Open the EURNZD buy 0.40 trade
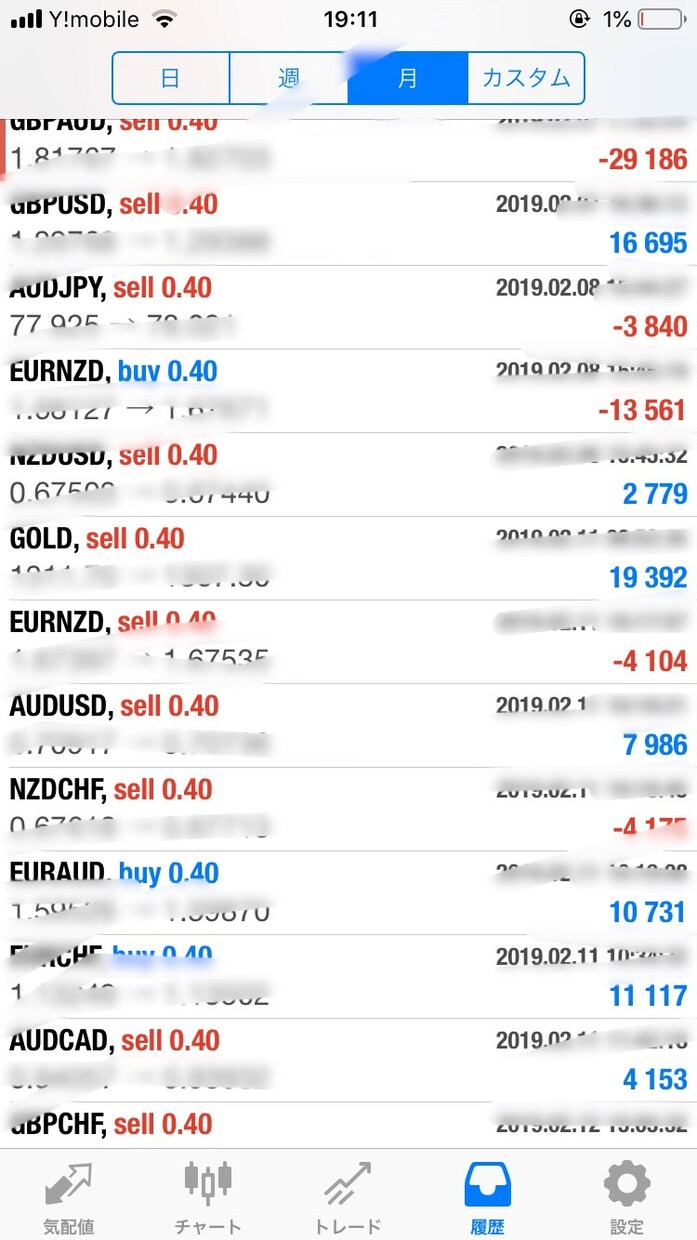 click(348, 392)
